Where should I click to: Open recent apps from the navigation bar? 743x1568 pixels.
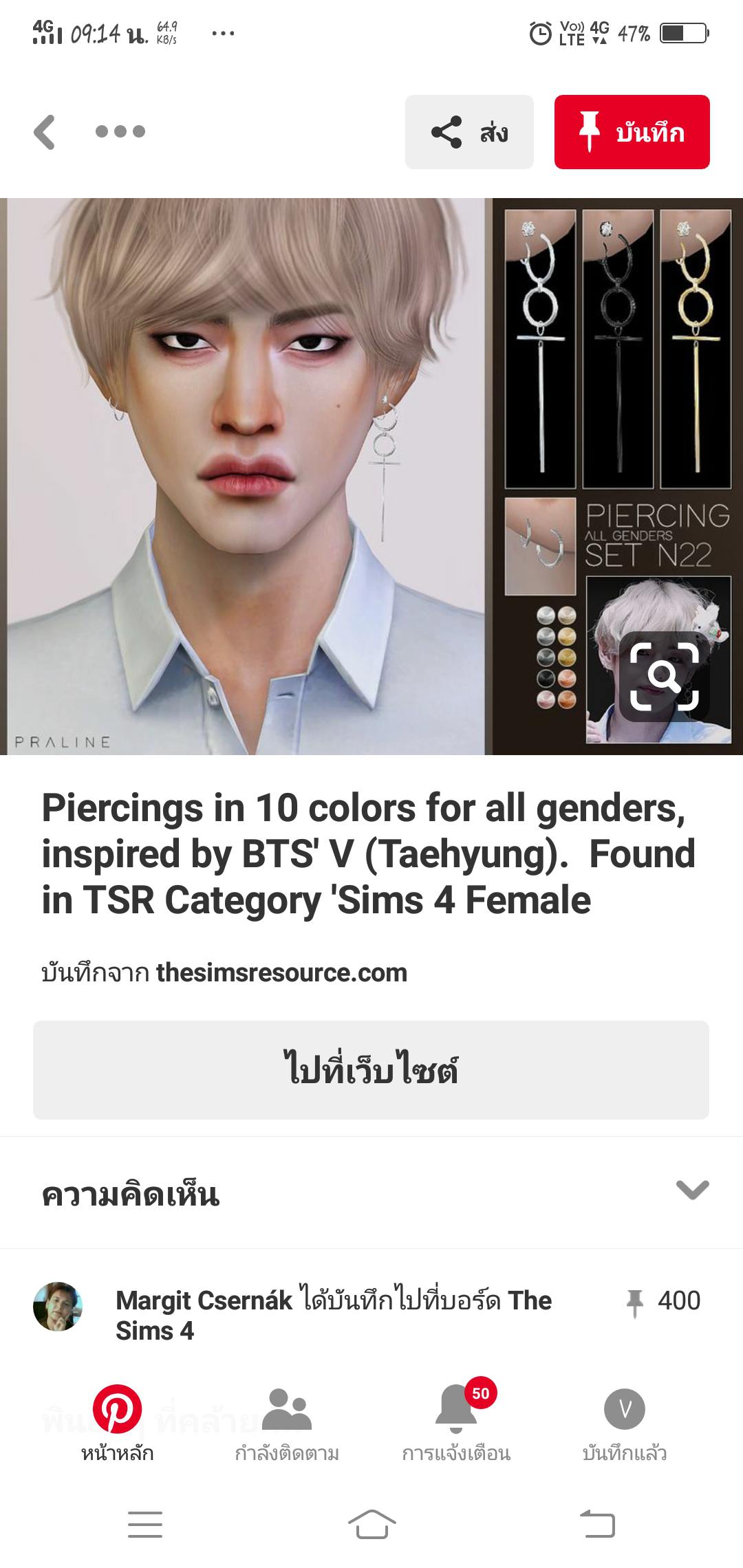pyautogui.click(x=145, y=1524)
